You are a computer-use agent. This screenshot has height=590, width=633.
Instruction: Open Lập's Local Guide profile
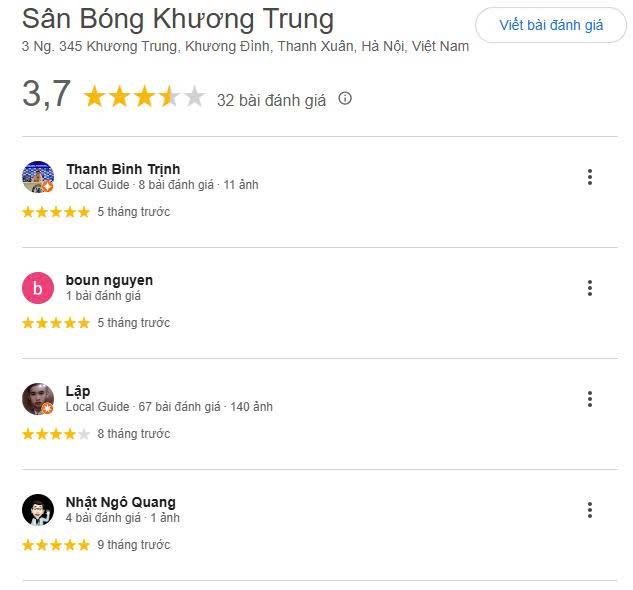pos(78,391)
